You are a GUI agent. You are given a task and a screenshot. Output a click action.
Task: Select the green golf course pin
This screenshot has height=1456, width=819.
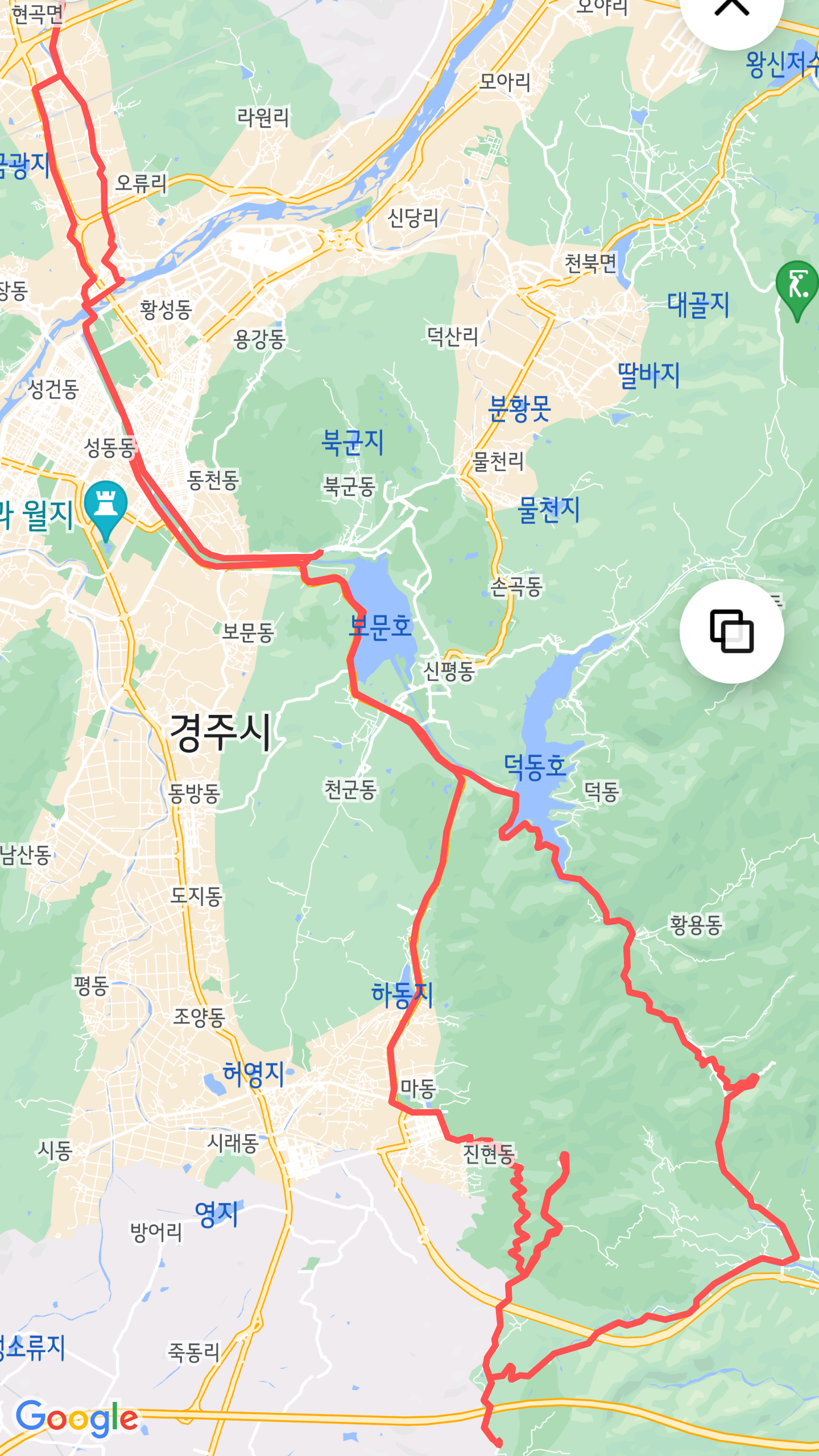(x=797, y=287)
